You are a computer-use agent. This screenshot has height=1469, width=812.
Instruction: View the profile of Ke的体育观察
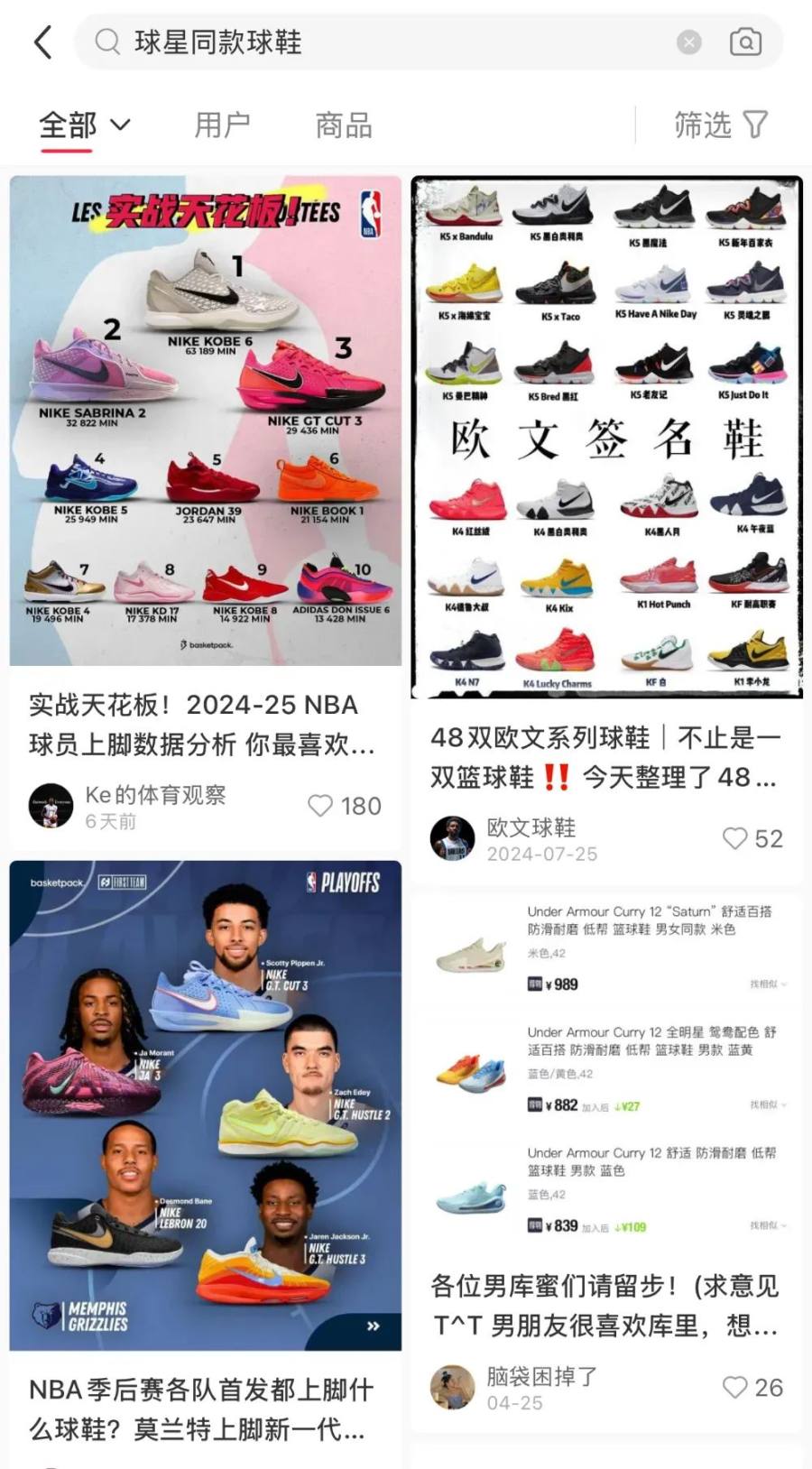tap(51, 806)
